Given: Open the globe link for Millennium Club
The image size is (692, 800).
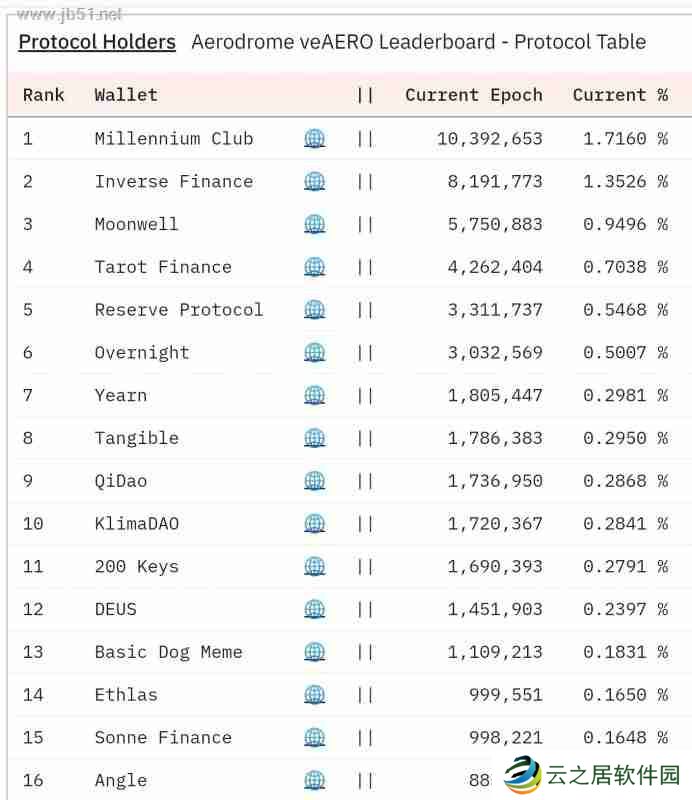Looking at the screenshot, I should pyautogui.click(x=314, y=139).
